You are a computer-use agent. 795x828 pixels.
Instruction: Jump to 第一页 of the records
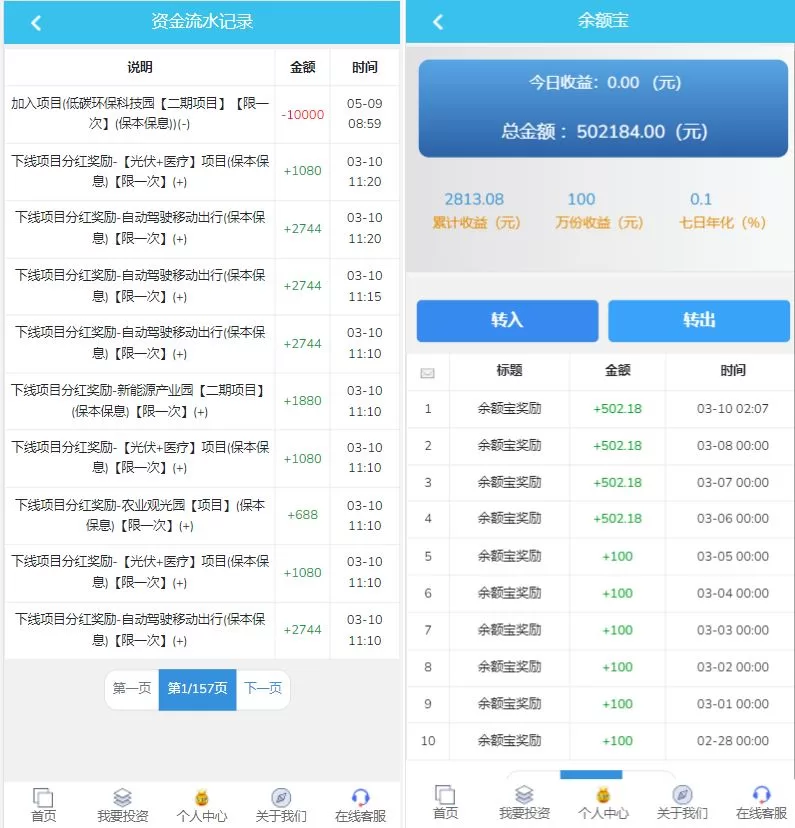click(x=132, y=689)
